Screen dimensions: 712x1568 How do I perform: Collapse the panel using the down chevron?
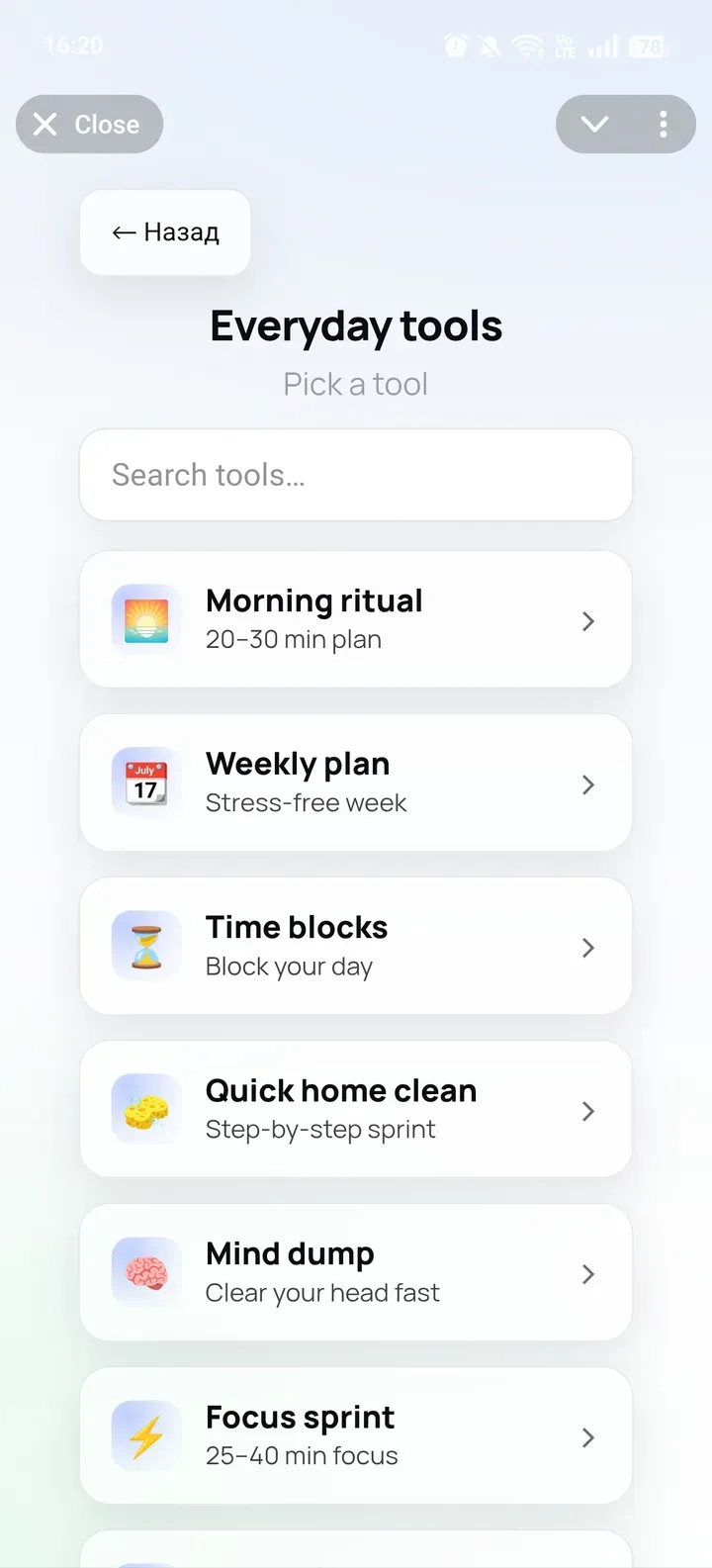click(x=593, y=124)
